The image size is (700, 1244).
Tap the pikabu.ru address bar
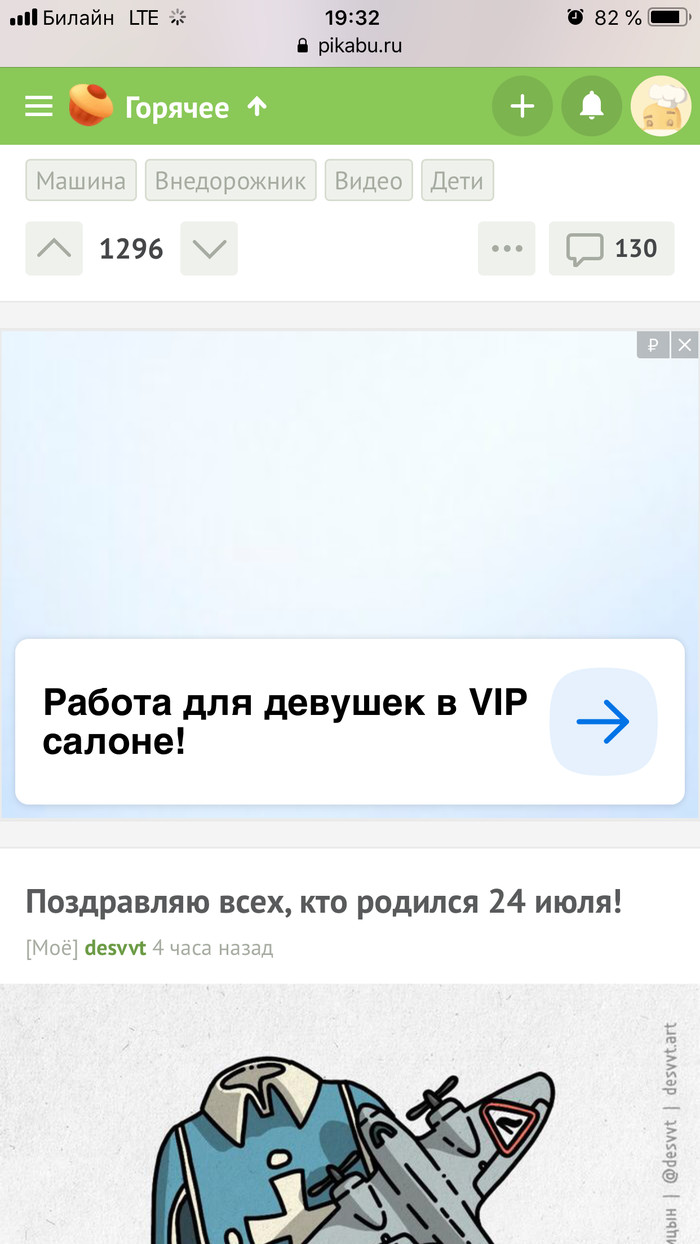[350, 46]
